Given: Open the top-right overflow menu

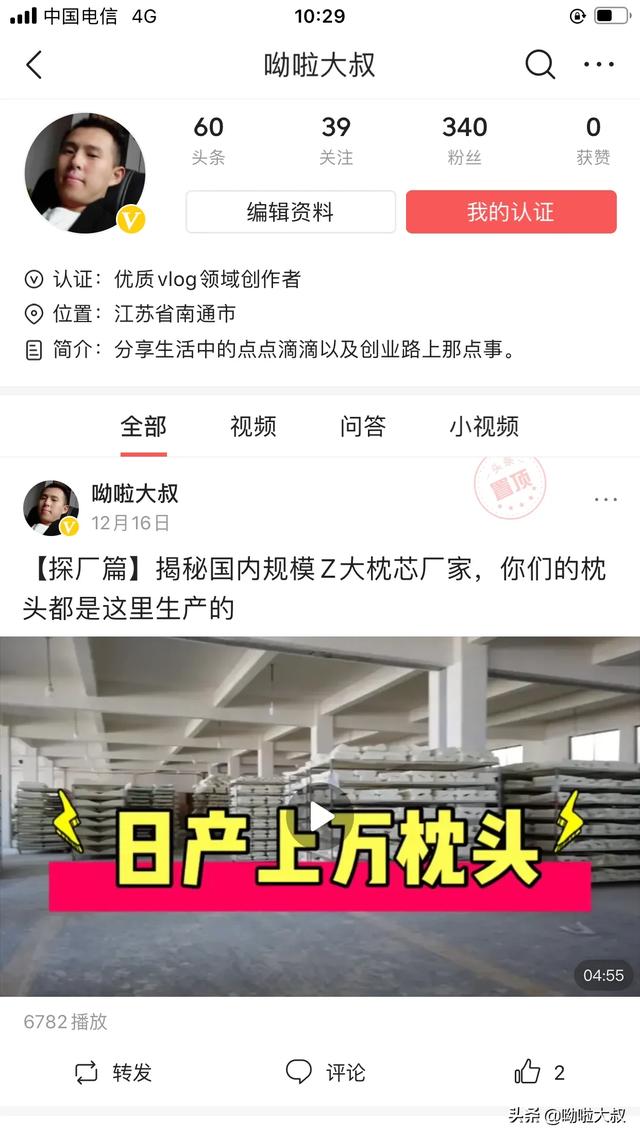Looking at the screenshot, I should pos(598,66).
